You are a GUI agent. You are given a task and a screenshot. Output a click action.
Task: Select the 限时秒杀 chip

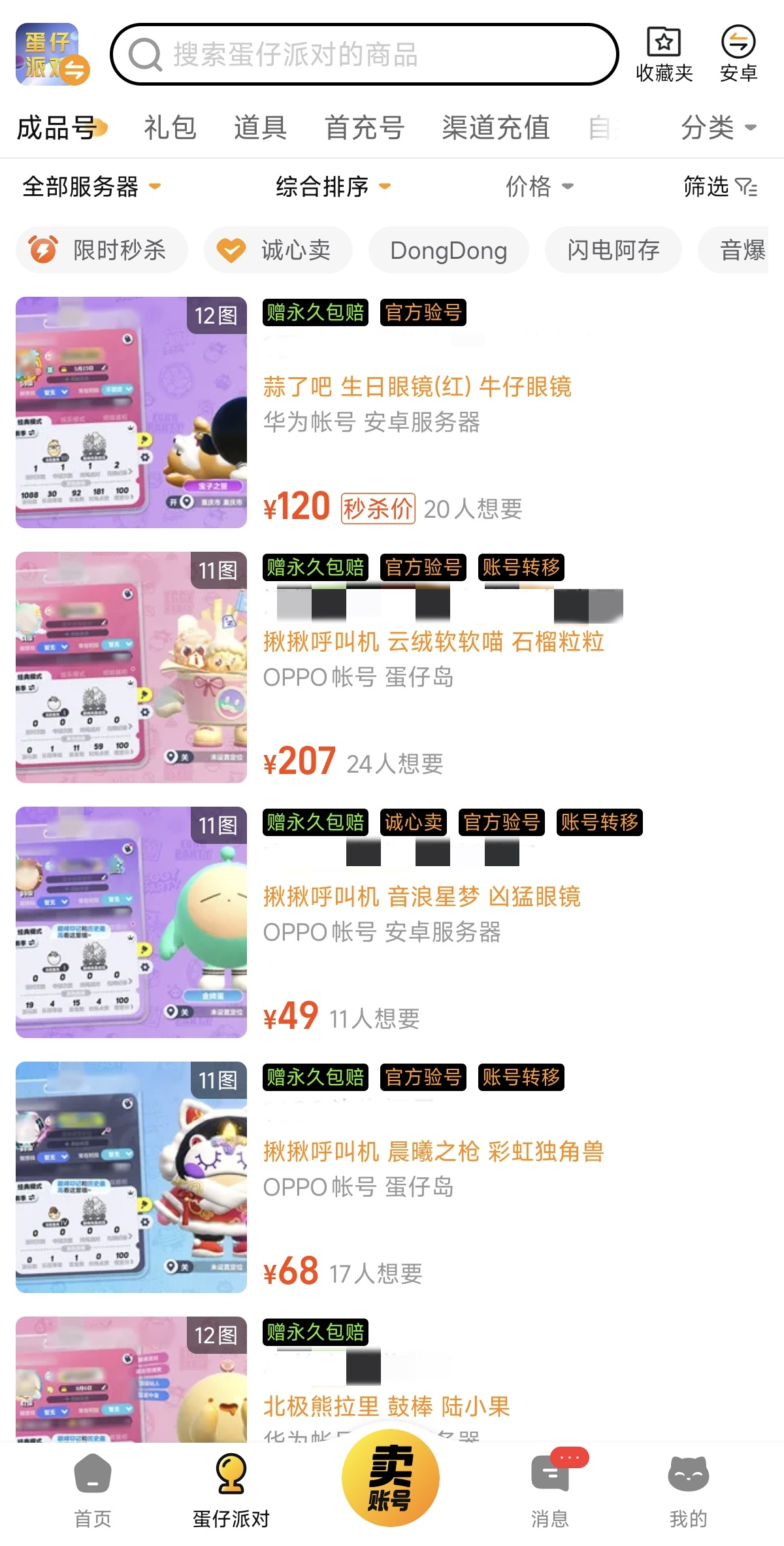[x=102, y=250]
